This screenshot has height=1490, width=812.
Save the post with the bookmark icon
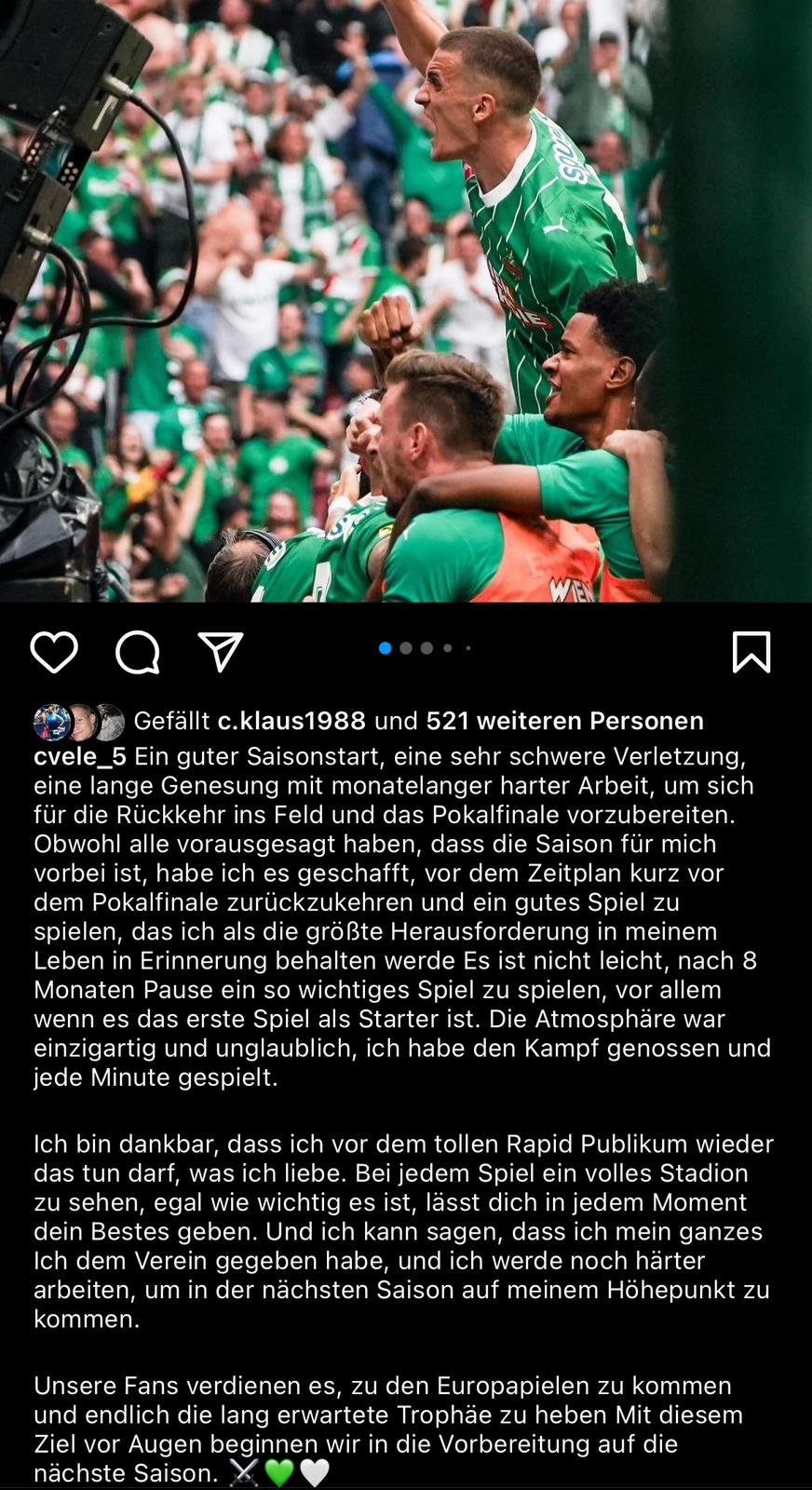tap(751, 651)
